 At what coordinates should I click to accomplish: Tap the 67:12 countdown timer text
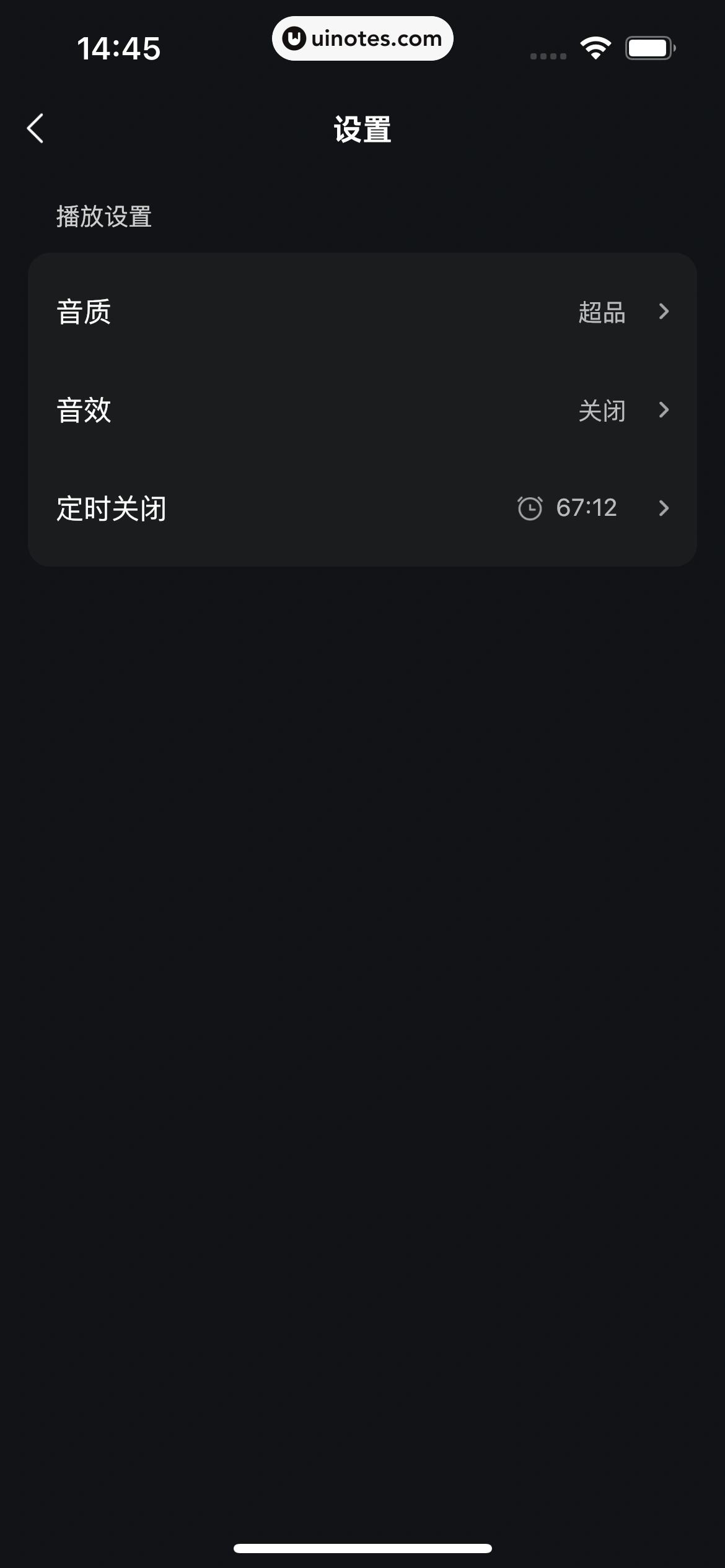pyautogui.click(x=585, y=508)
